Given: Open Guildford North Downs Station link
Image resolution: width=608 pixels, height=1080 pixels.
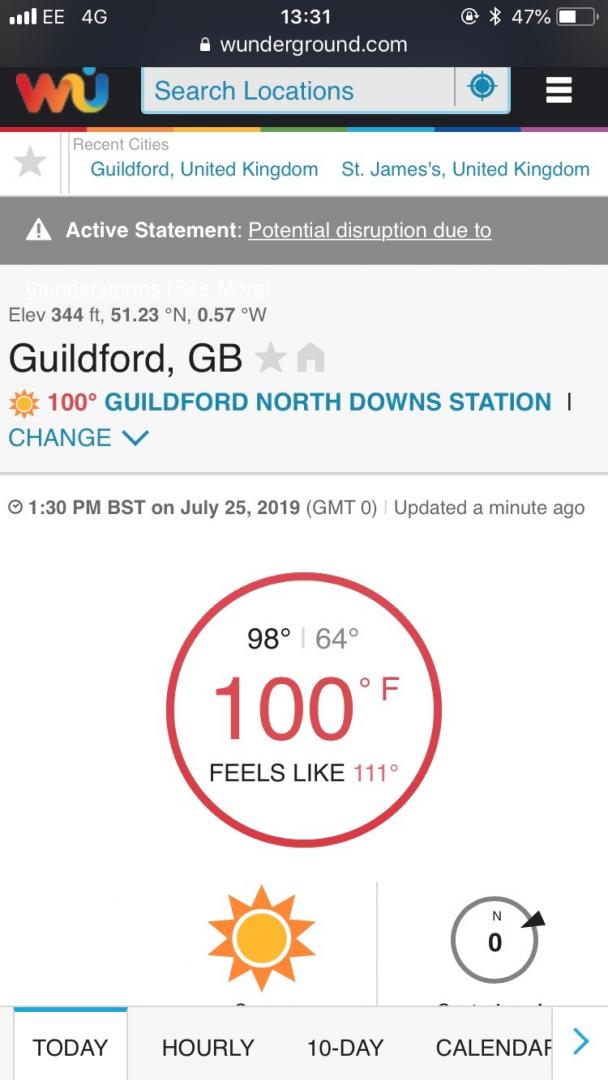Looking at the screenshot, I should tap(328, 402).
